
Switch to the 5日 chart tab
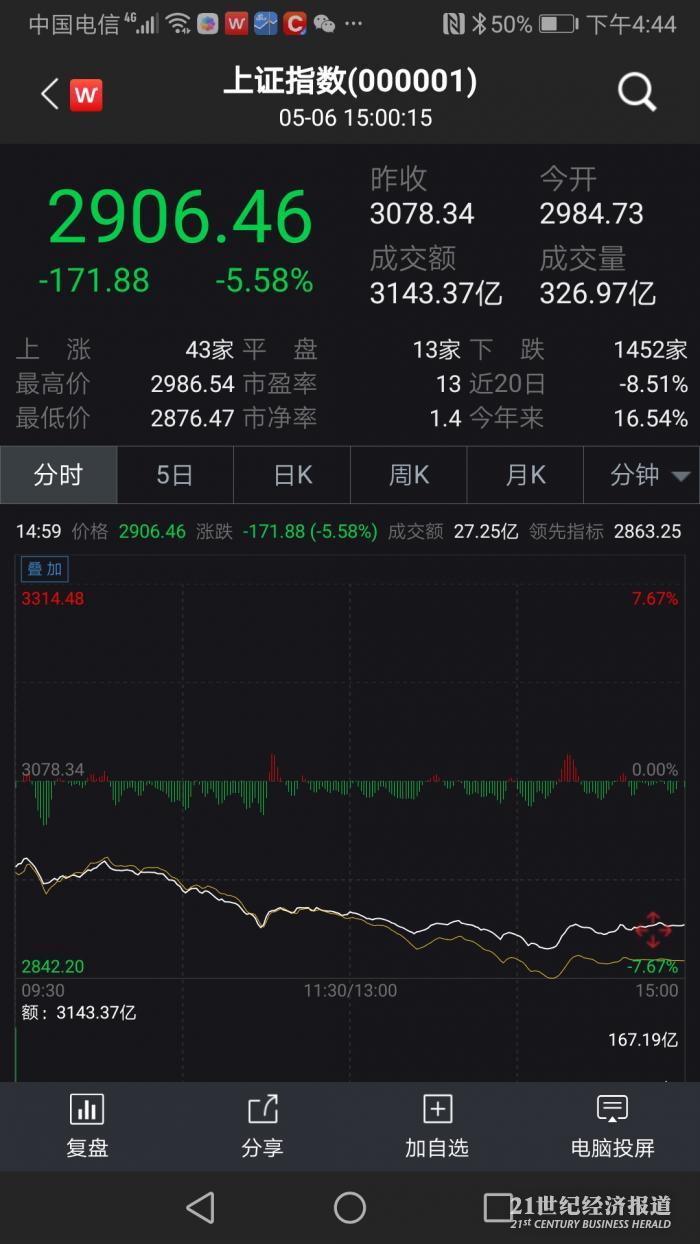point(175,475)
